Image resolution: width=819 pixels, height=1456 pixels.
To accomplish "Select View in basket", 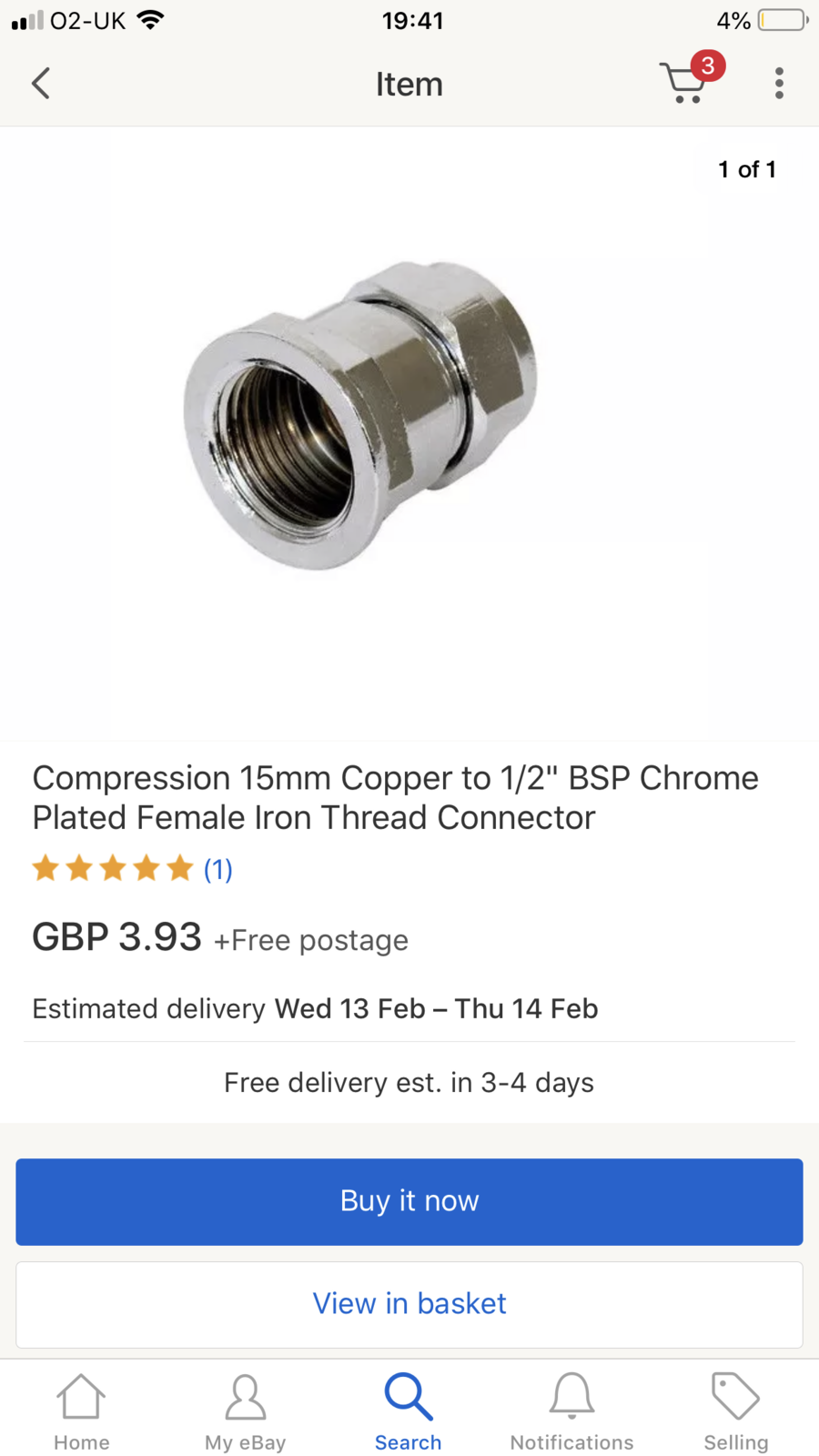I will tap(409, 1304).
